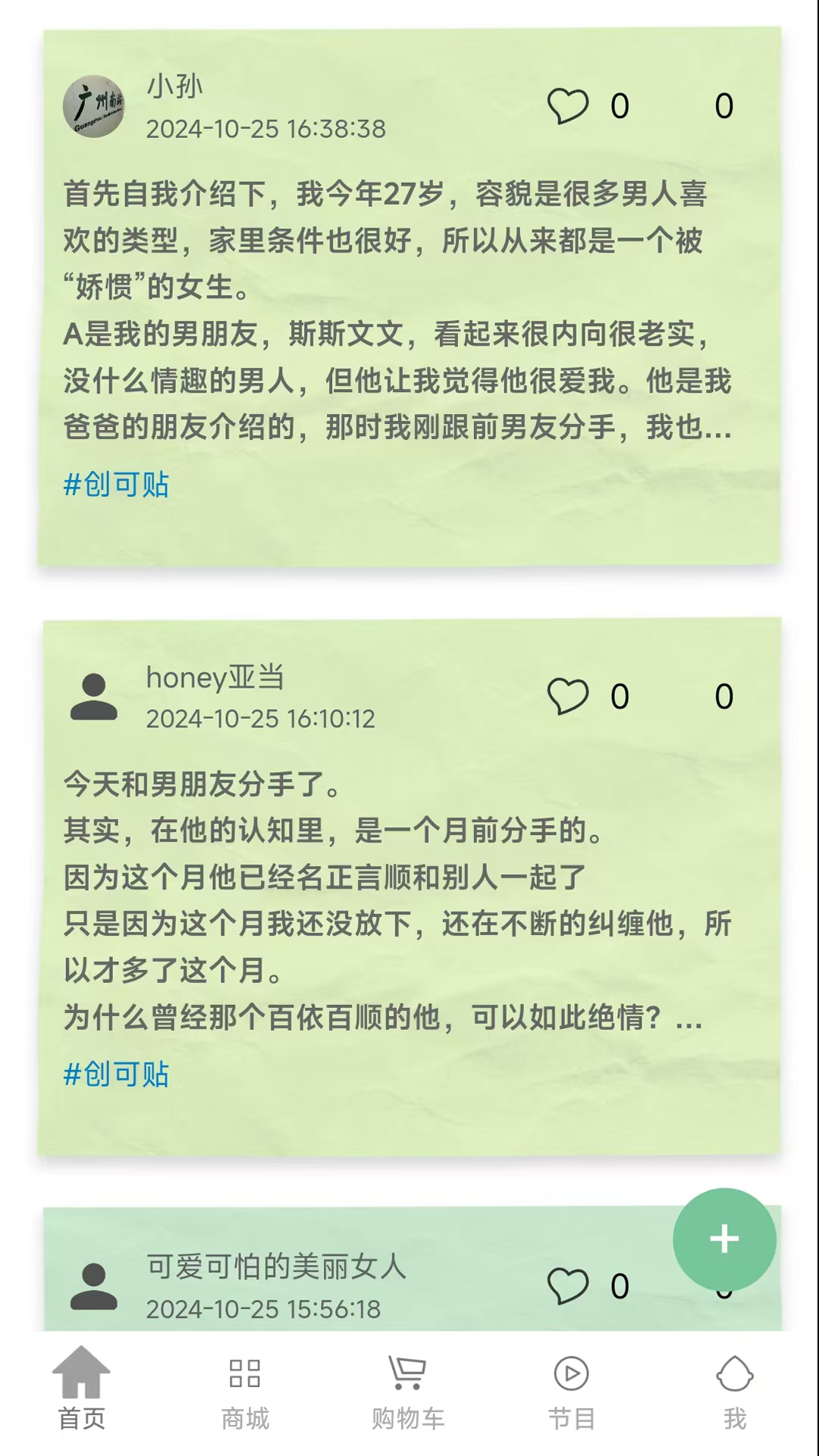Like 小孙's post

tap(568, 106)
